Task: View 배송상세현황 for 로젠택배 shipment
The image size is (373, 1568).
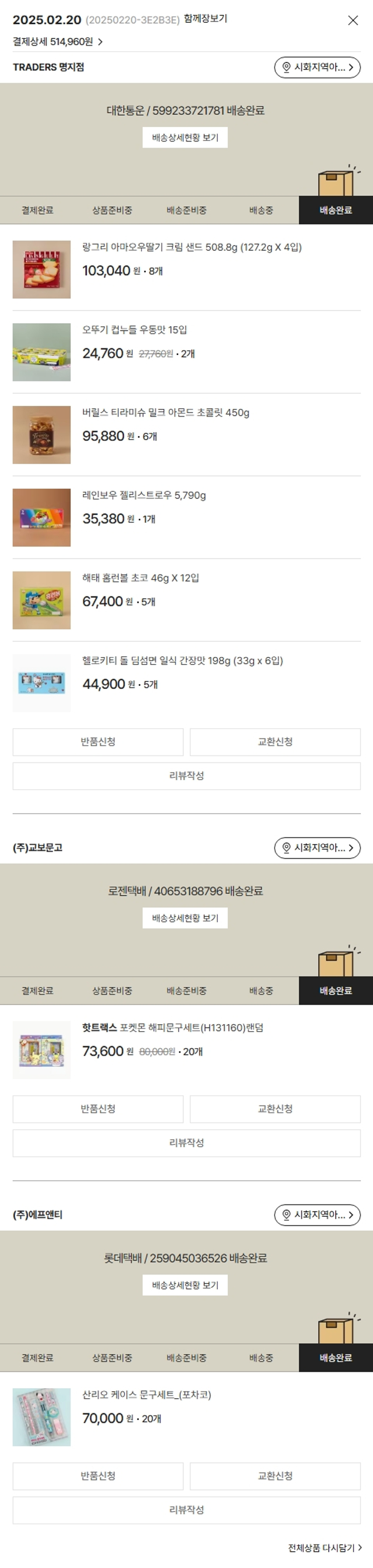Action: tap(185, 918)
